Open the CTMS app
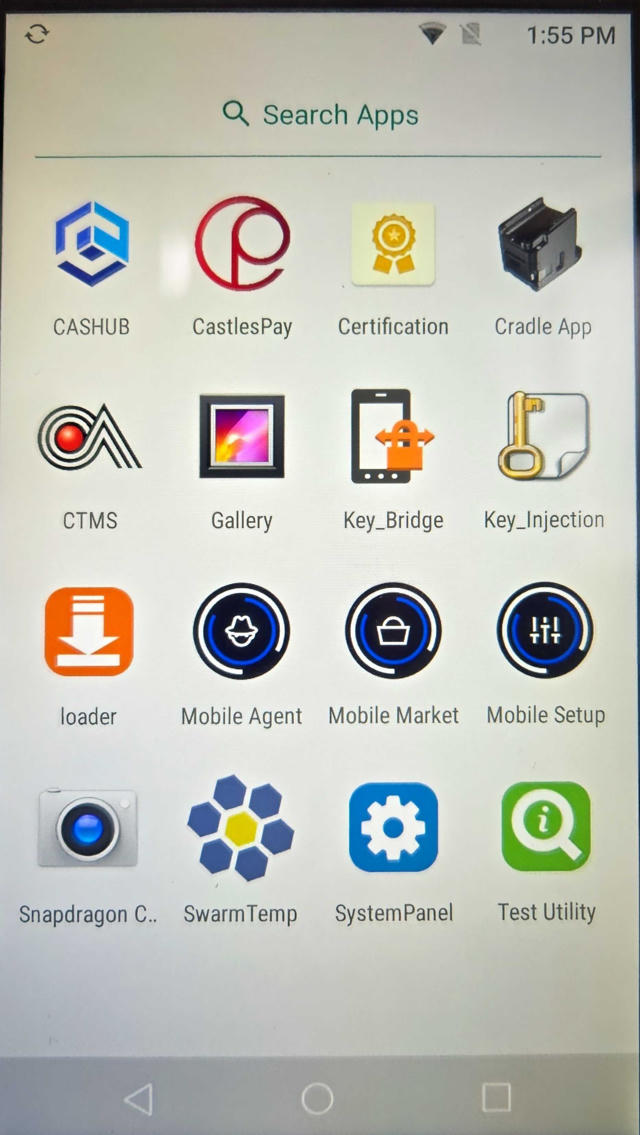Screen dimensions: 640x1135 click(90, 438)
